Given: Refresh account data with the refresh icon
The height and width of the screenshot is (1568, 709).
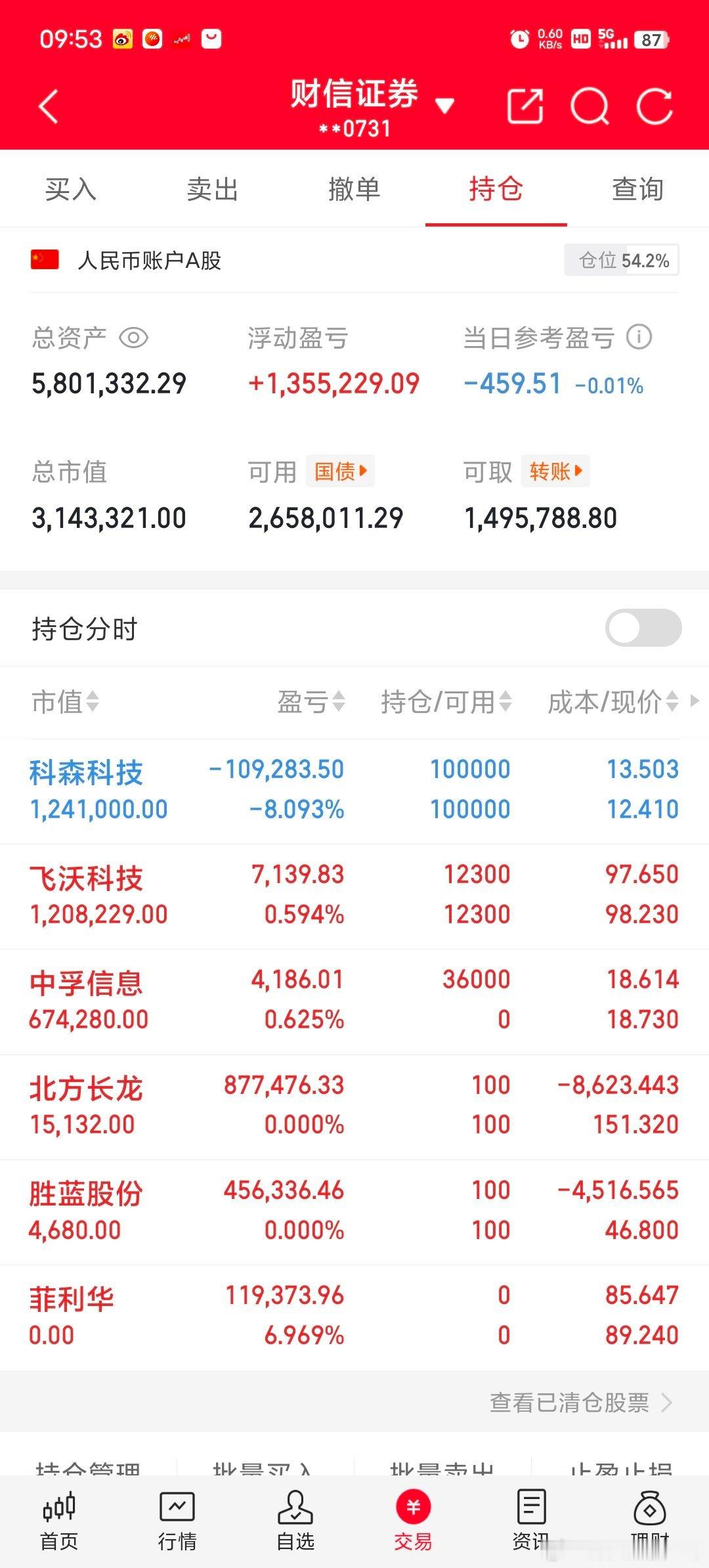Looking at the screenshot, I should click(655, 105).
